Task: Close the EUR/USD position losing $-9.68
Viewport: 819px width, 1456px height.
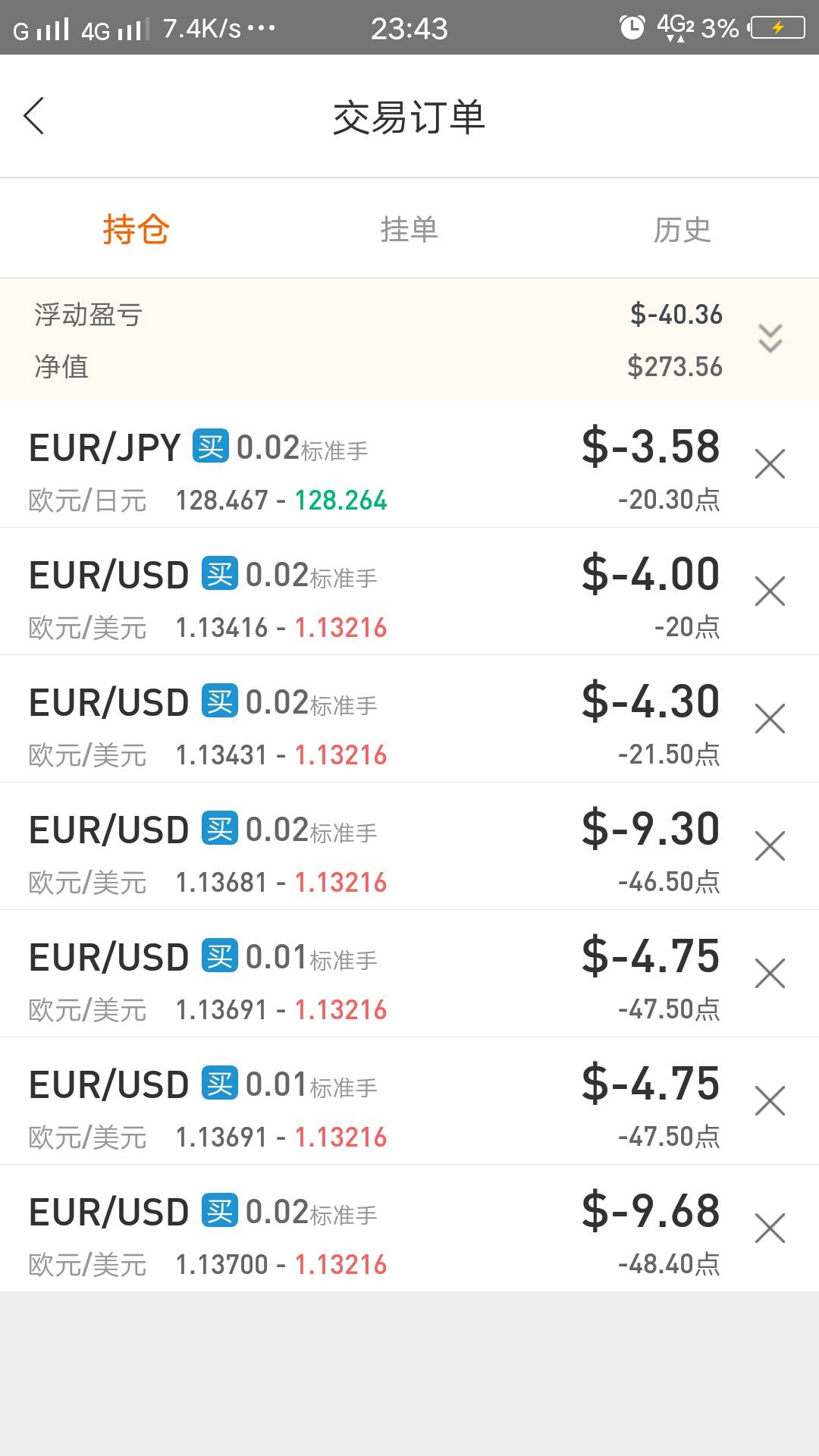Action: [770, 1228]
